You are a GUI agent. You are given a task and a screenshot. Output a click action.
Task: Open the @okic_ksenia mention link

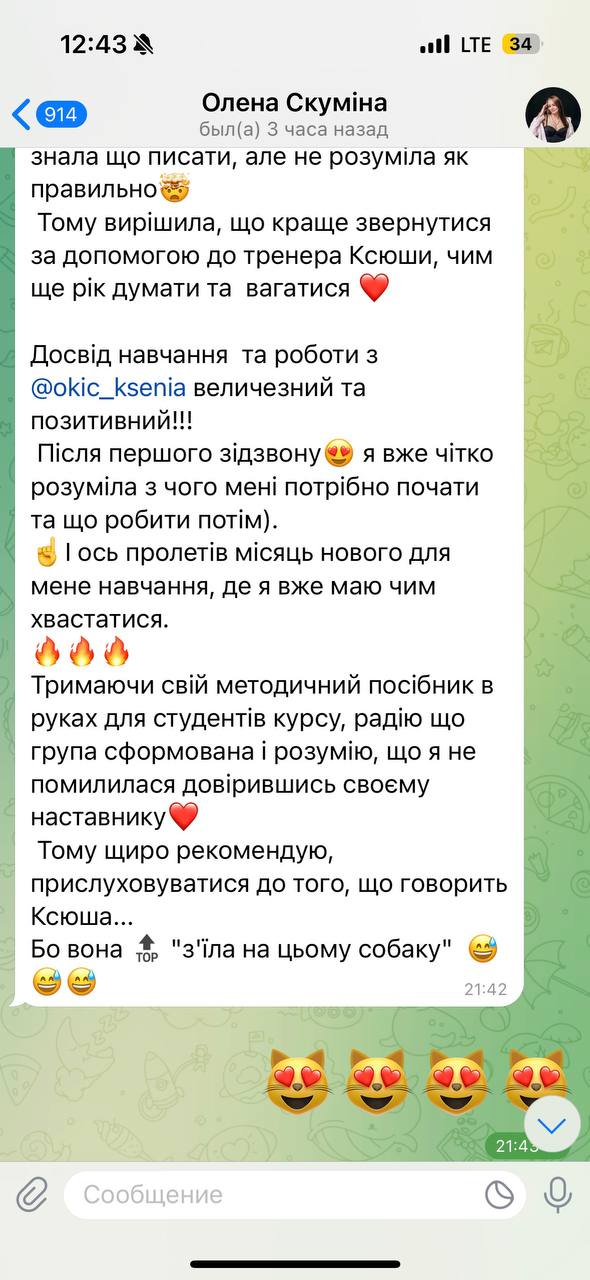[x=108, y=387]
